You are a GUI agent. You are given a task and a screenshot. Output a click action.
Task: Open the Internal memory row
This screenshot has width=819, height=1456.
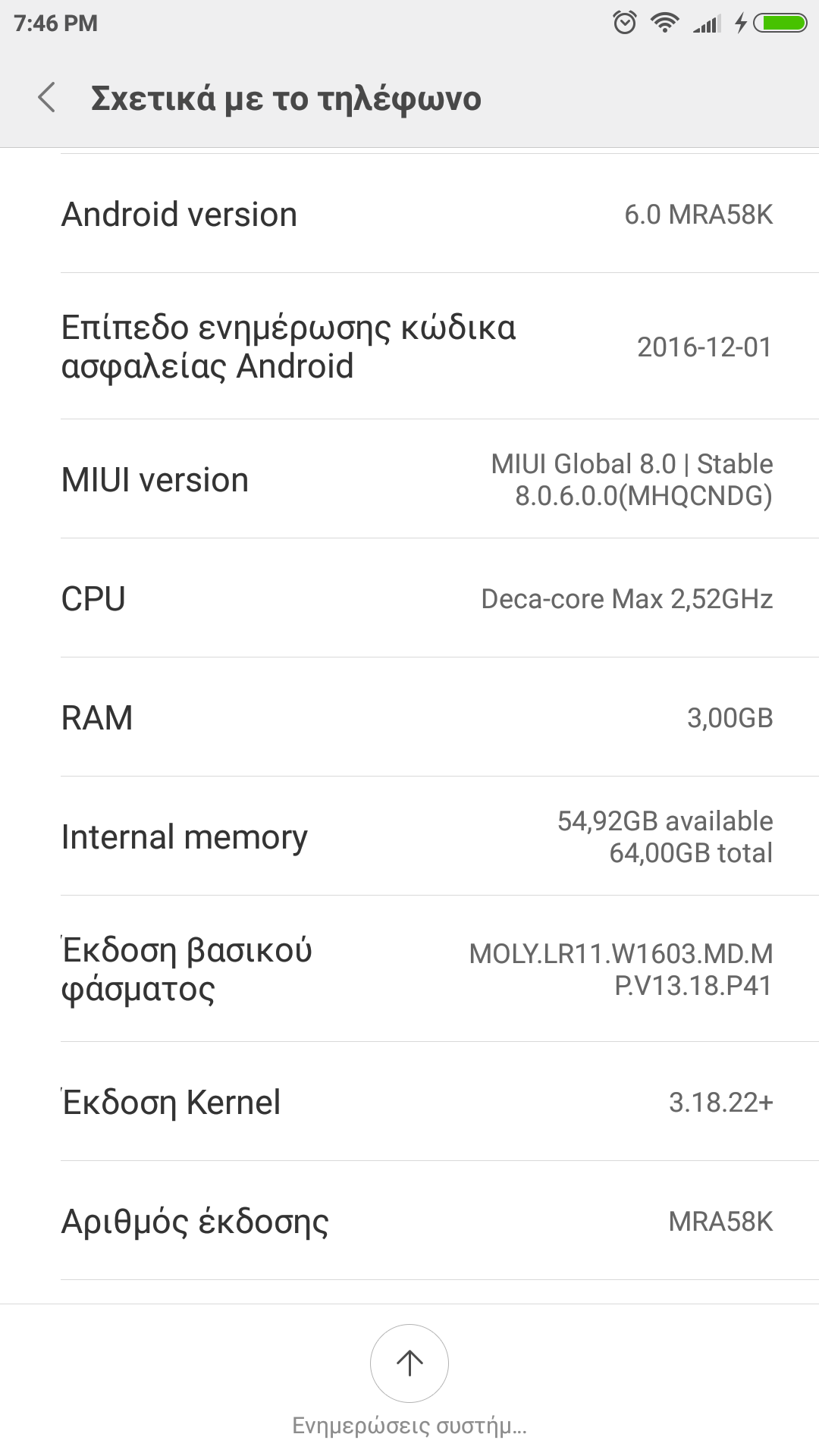409,837
